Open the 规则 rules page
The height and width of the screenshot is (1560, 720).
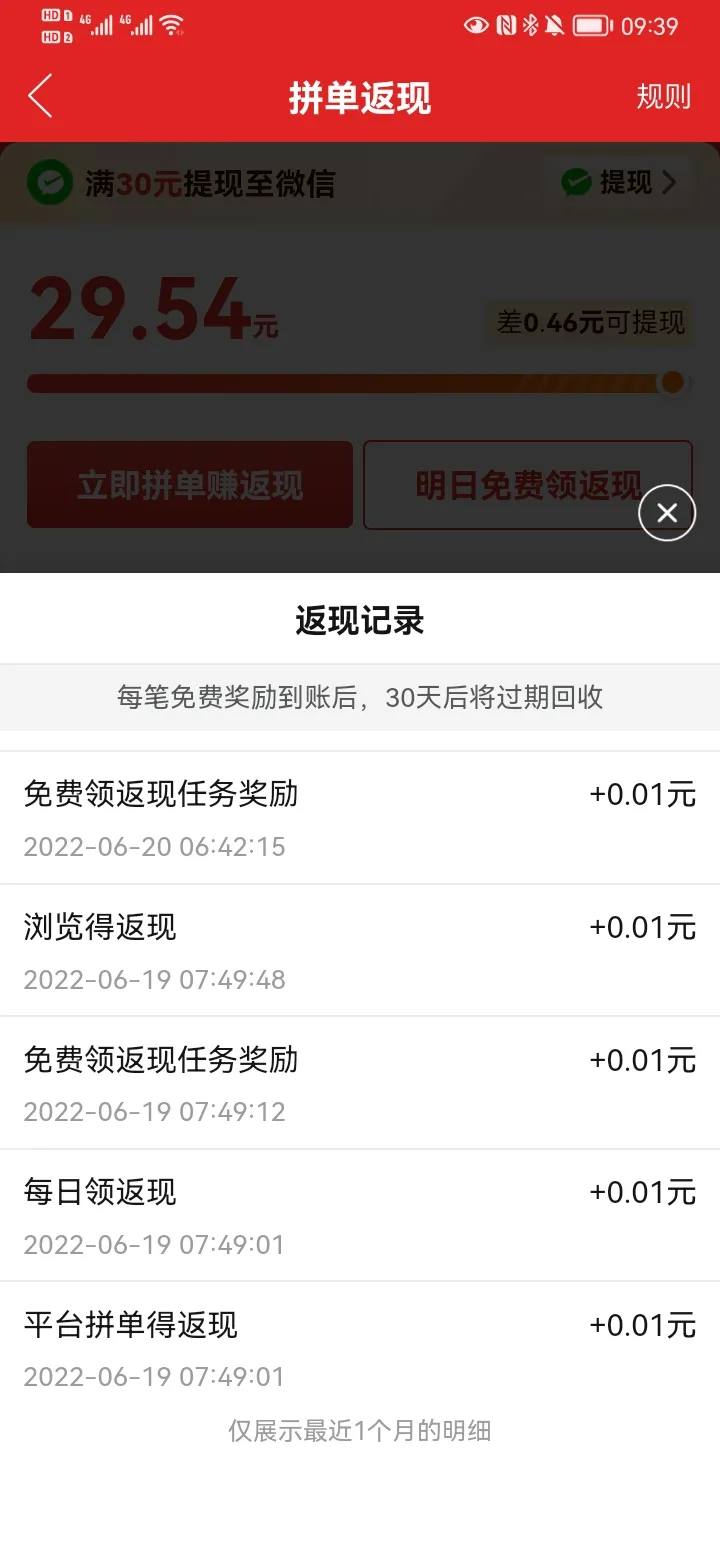point(664,97)
